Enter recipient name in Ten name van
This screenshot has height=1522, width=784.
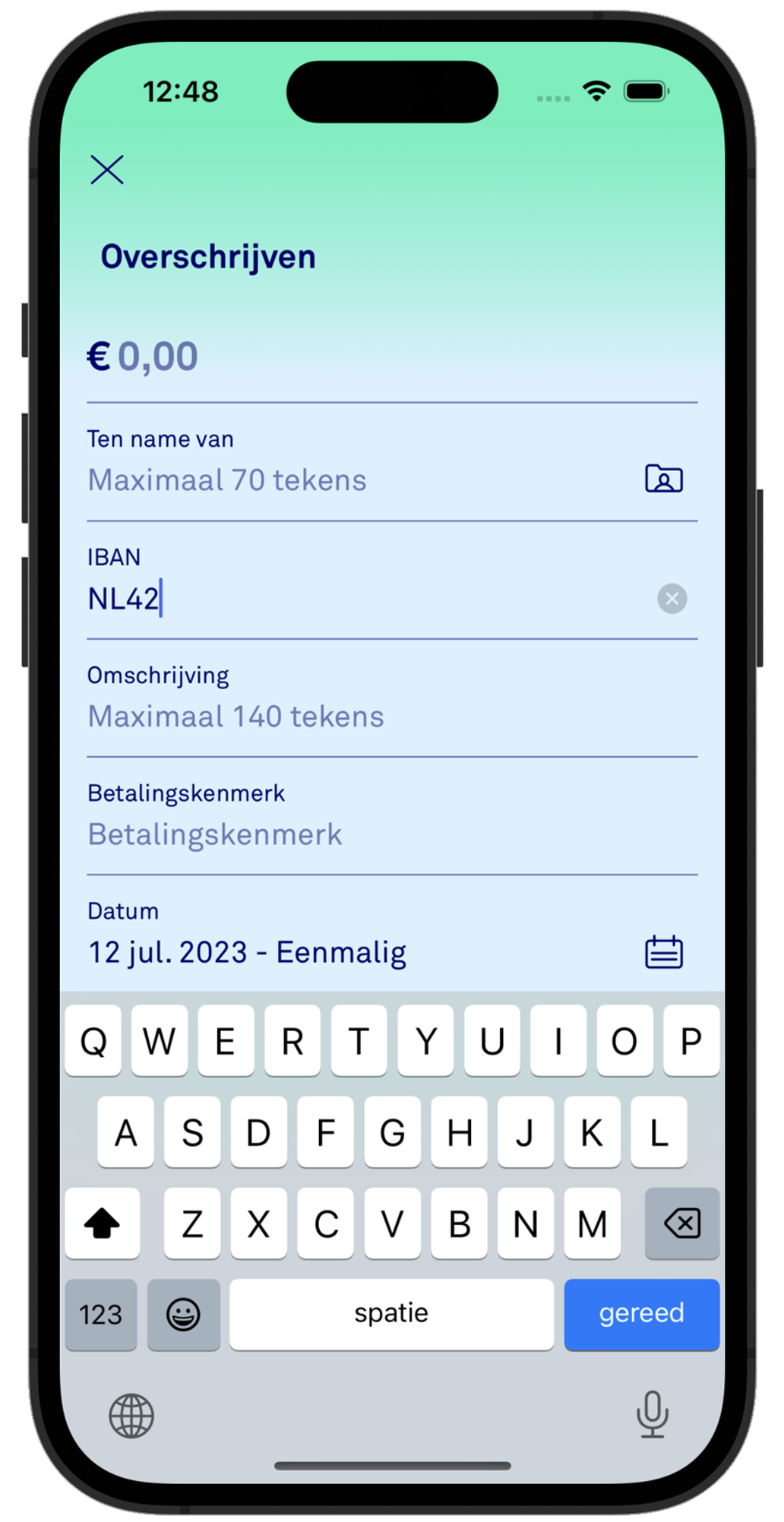click(x=357, y=480)
